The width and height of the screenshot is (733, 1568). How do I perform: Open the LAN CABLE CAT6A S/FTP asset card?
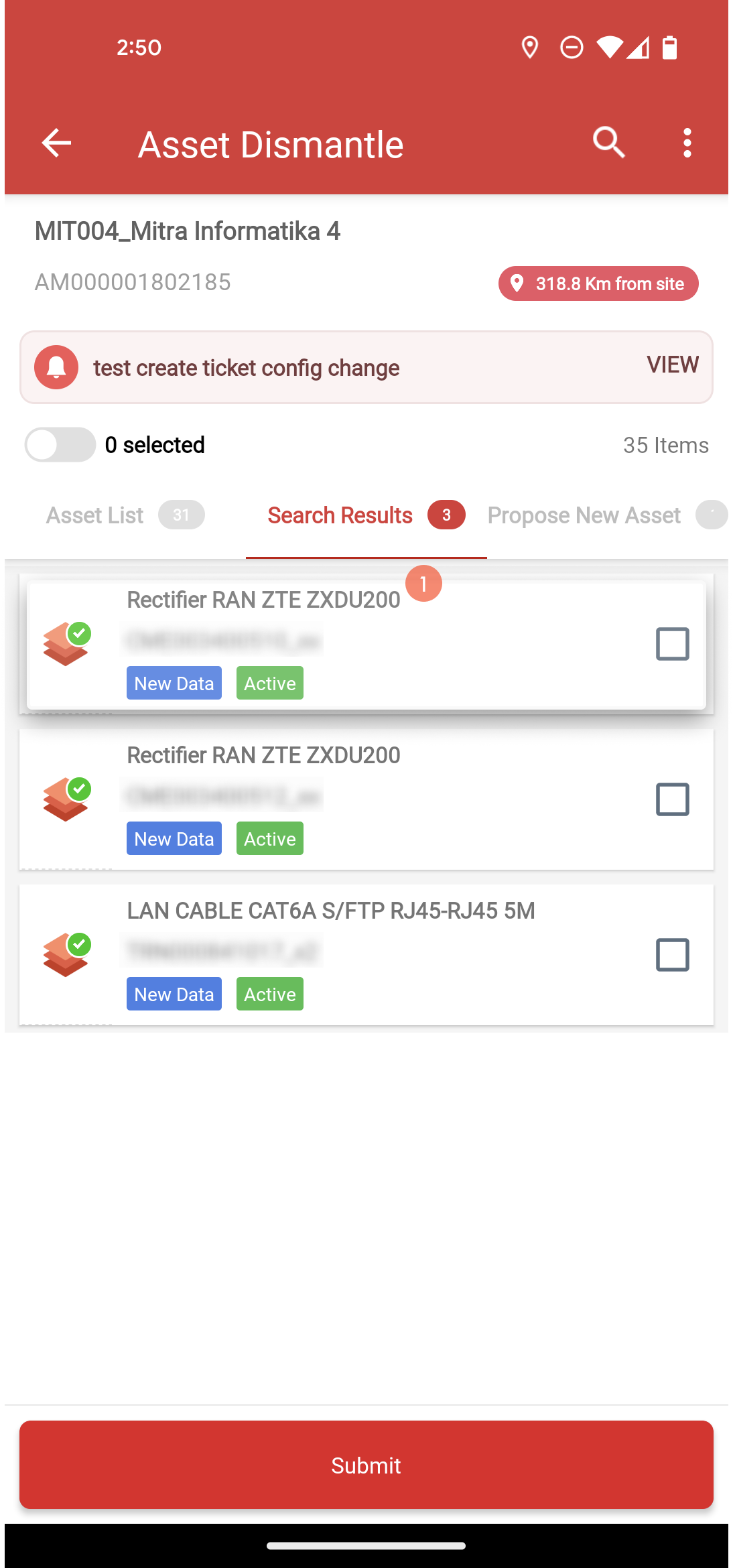pos(366,955)
